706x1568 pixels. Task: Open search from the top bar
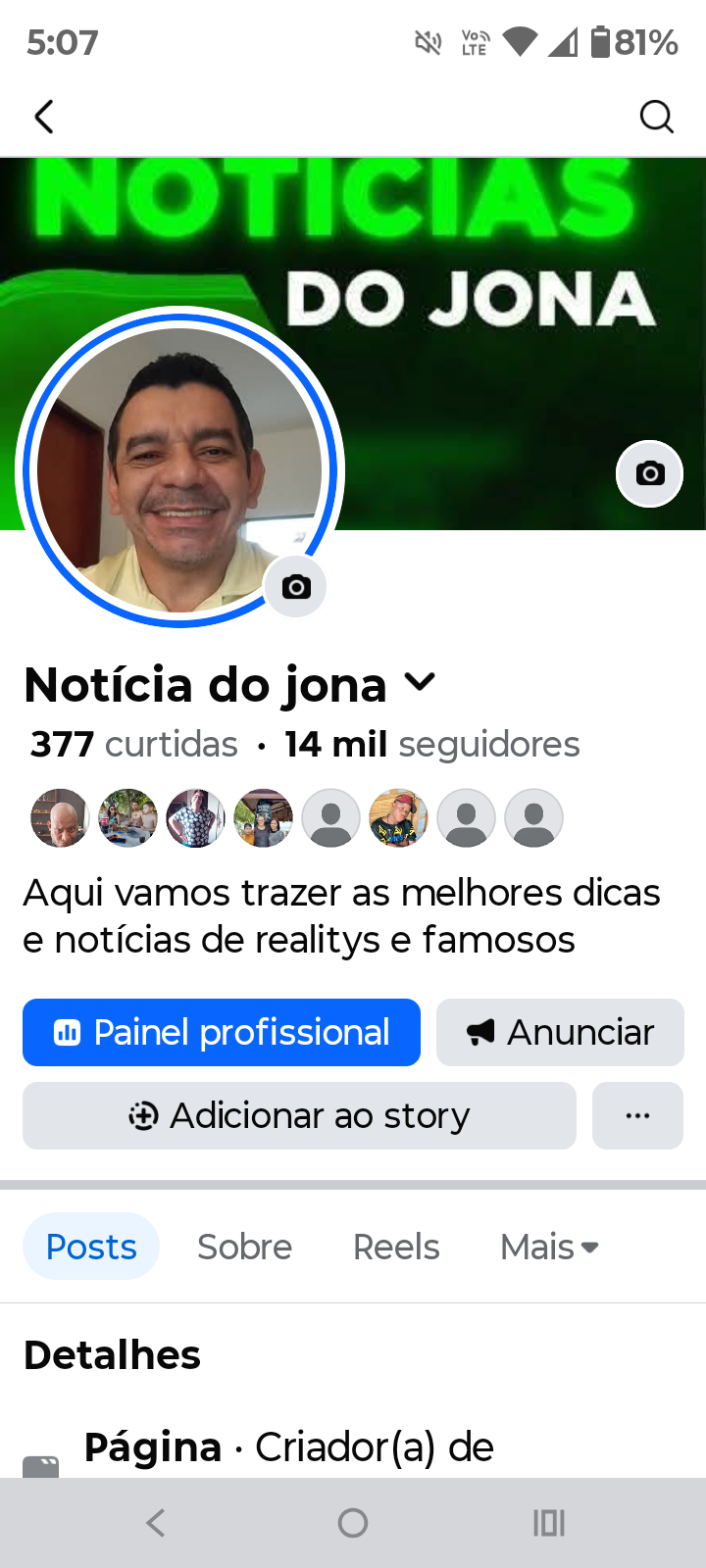tap(656, 117)
